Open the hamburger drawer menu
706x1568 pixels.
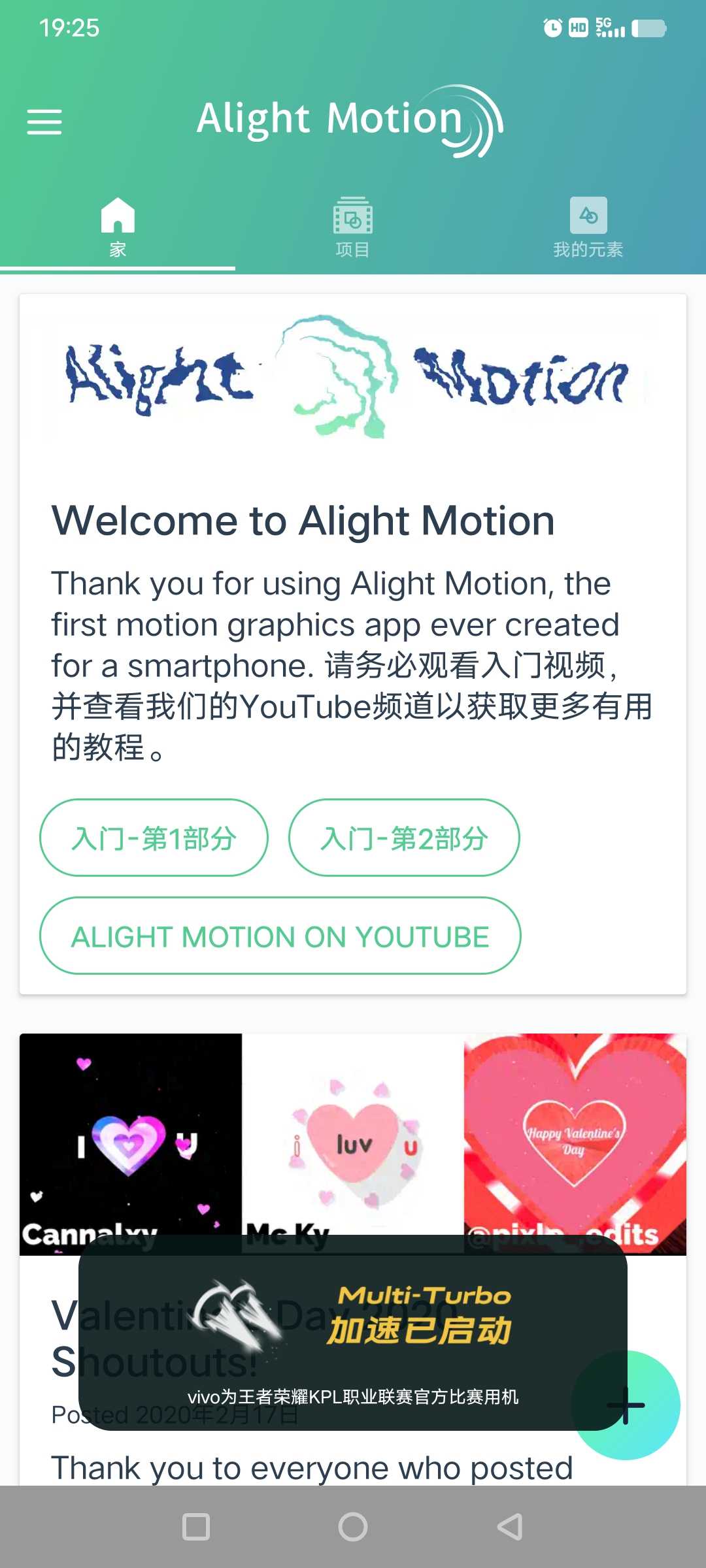[44, 122]
